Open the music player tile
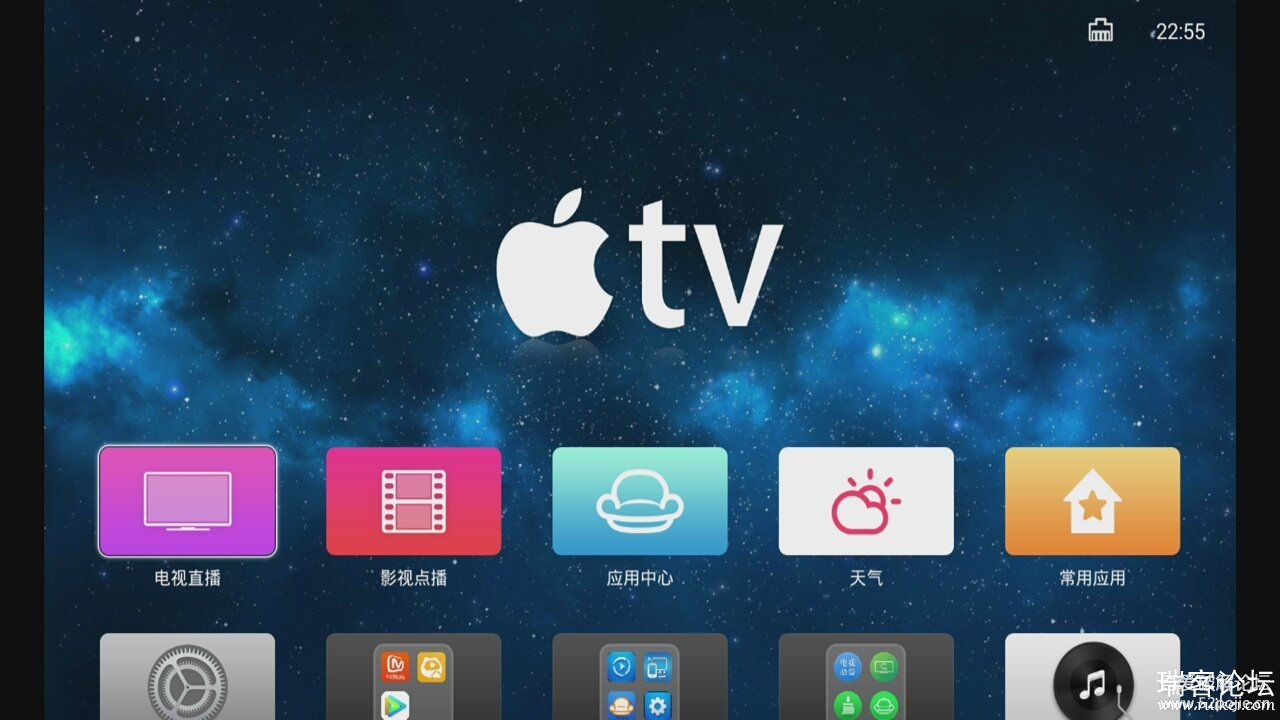Image resolution: width=1280 pixels, height=720 pixels. (x=1092, y=677)
